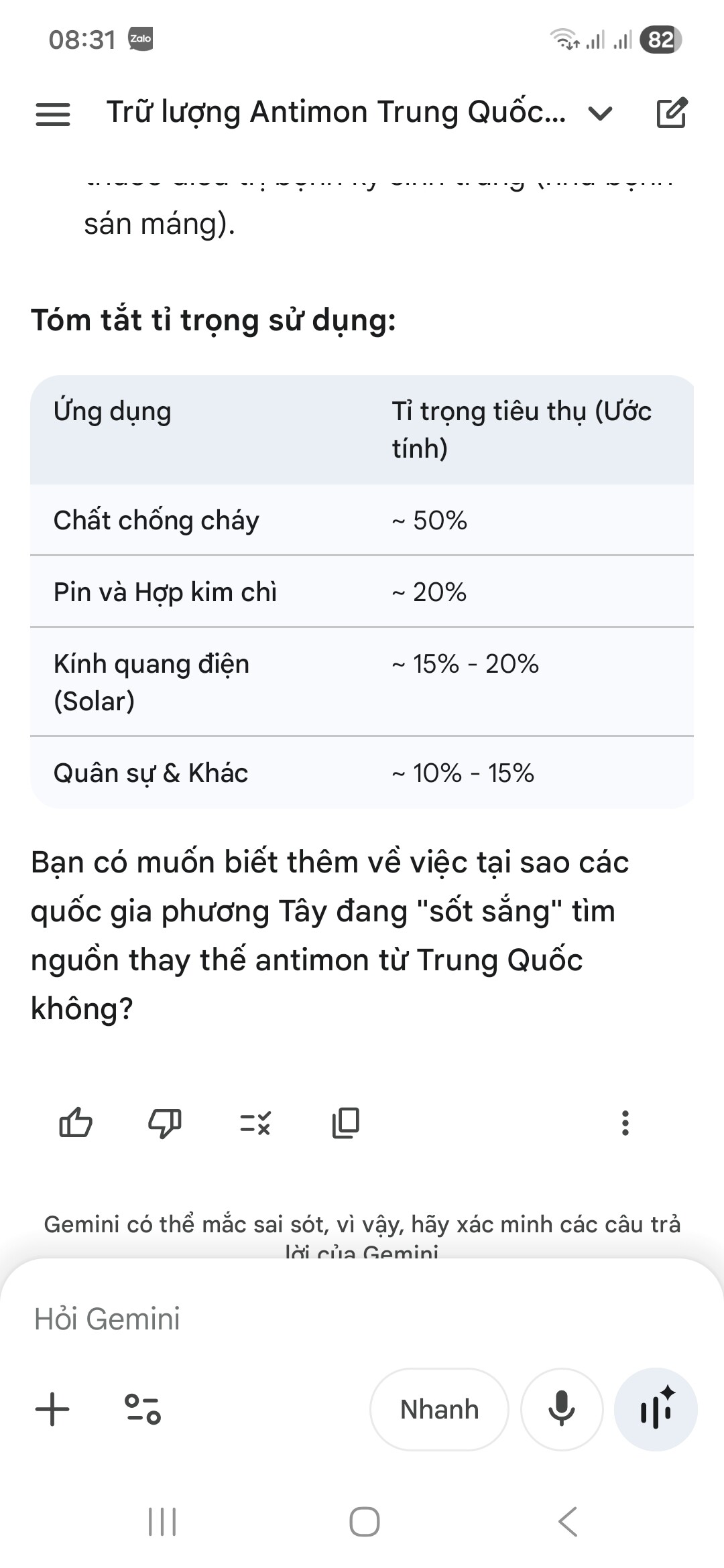Expand the conversation title dropdown
Viewport: 724px width, 1568px height.
pos(600,114)
